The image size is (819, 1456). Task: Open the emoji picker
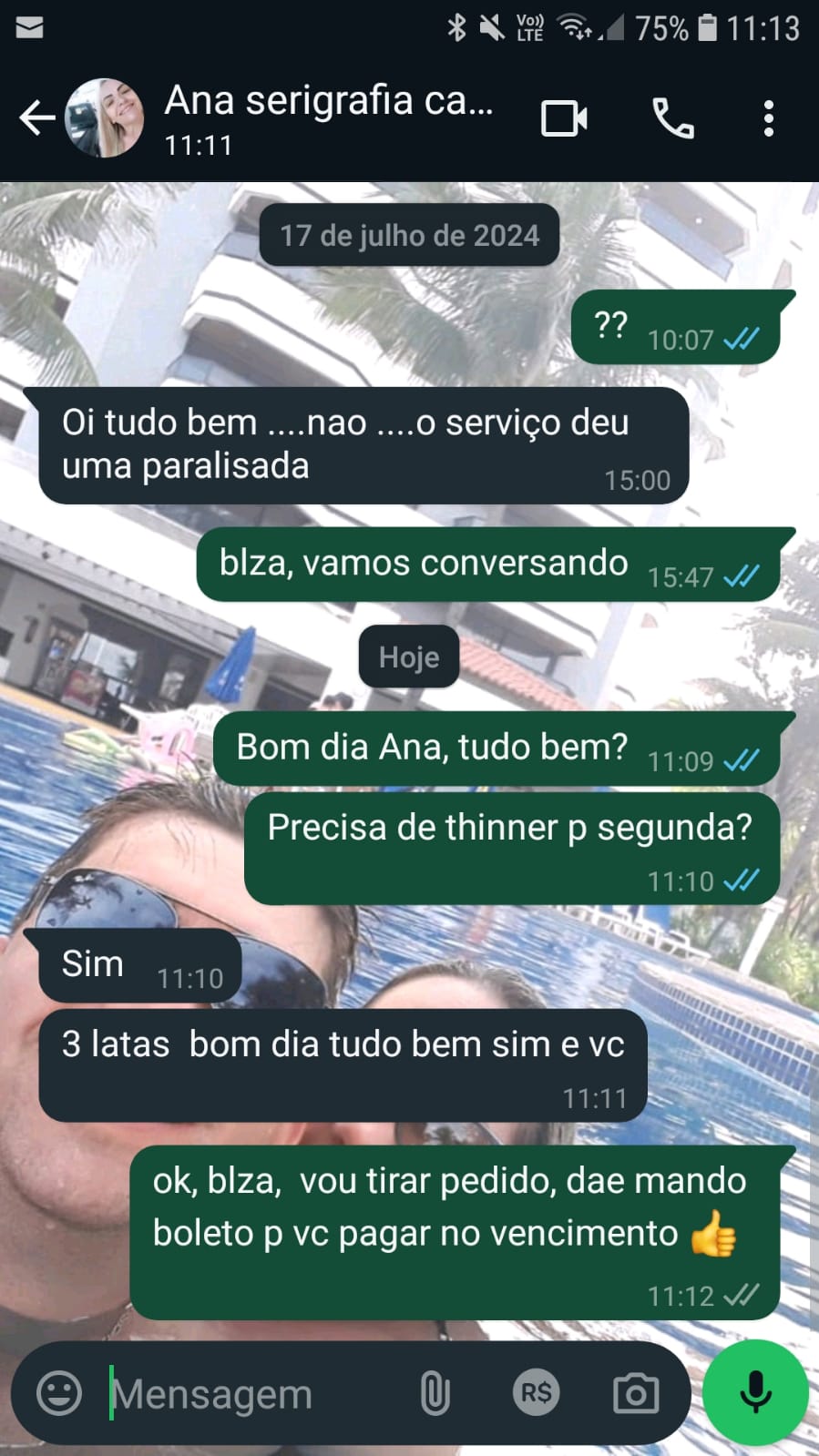(59, 1393)
